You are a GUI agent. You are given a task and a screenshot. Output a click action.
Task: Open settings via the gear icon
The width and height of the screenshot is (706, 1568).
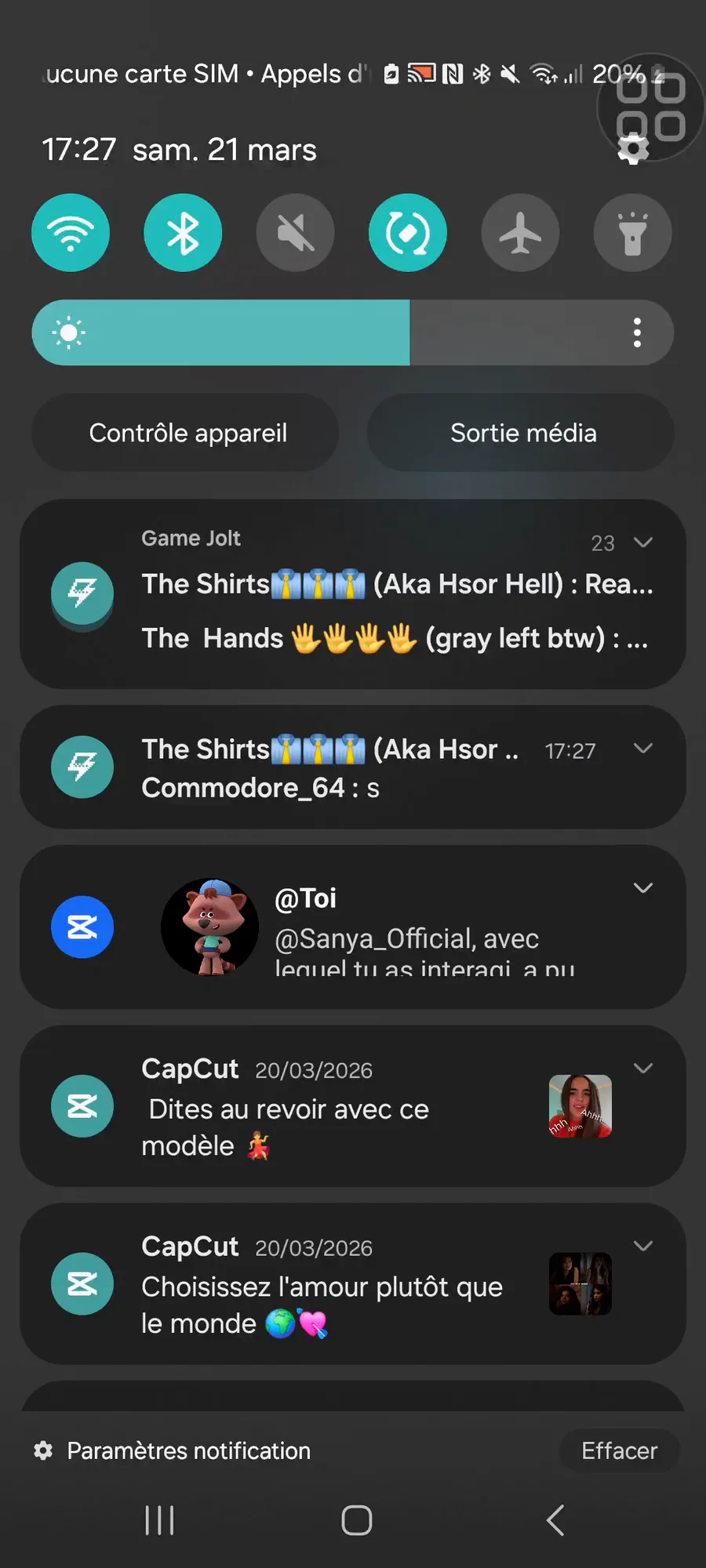pyautogui.click(x=633, y=148)
